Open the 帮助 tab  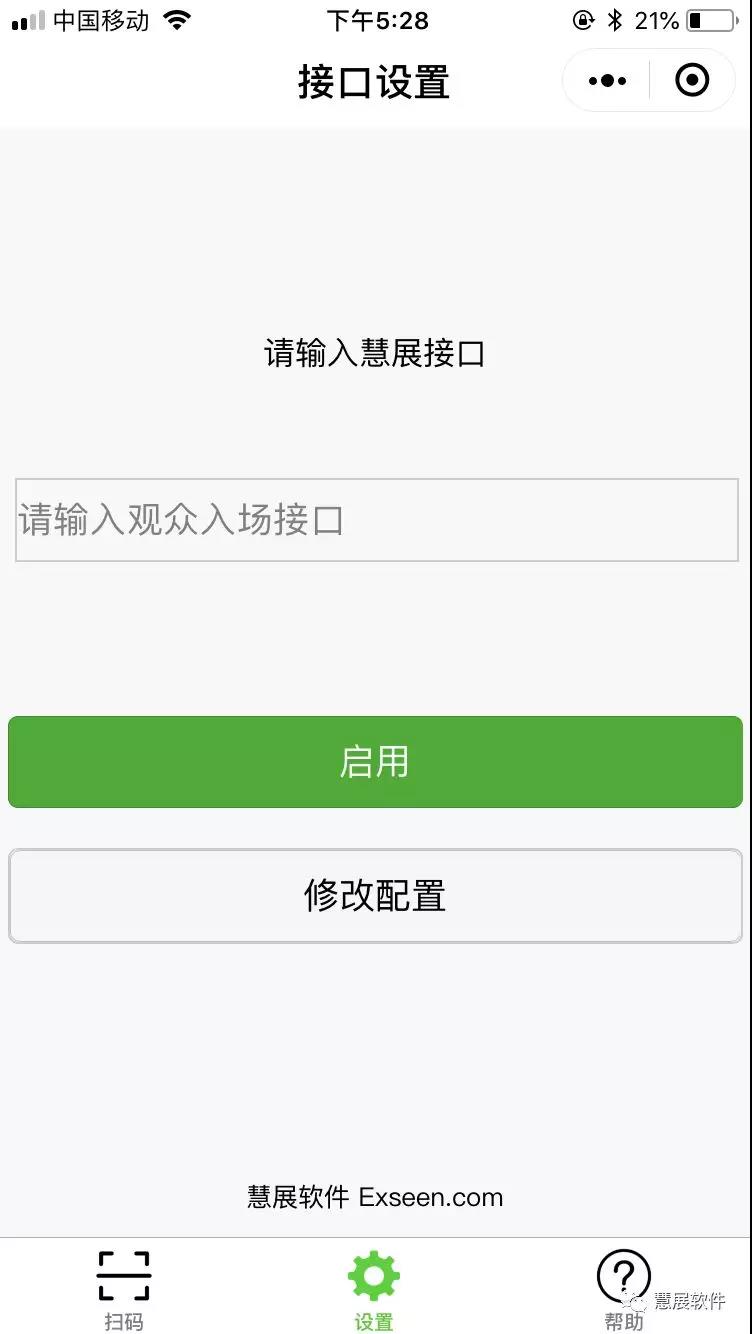click(x=624, y=1290)
